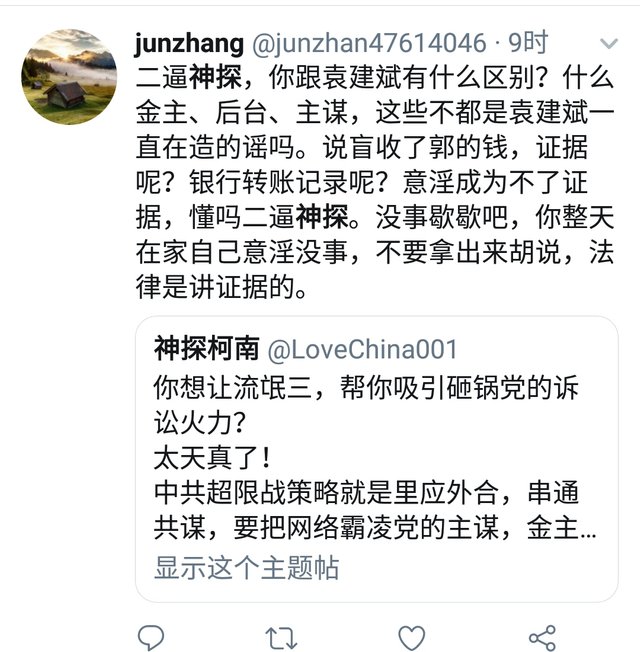Share junzhang's tweet
This screenshot has height=652, width=640.
pyautogui.click(x=541, y=636)
